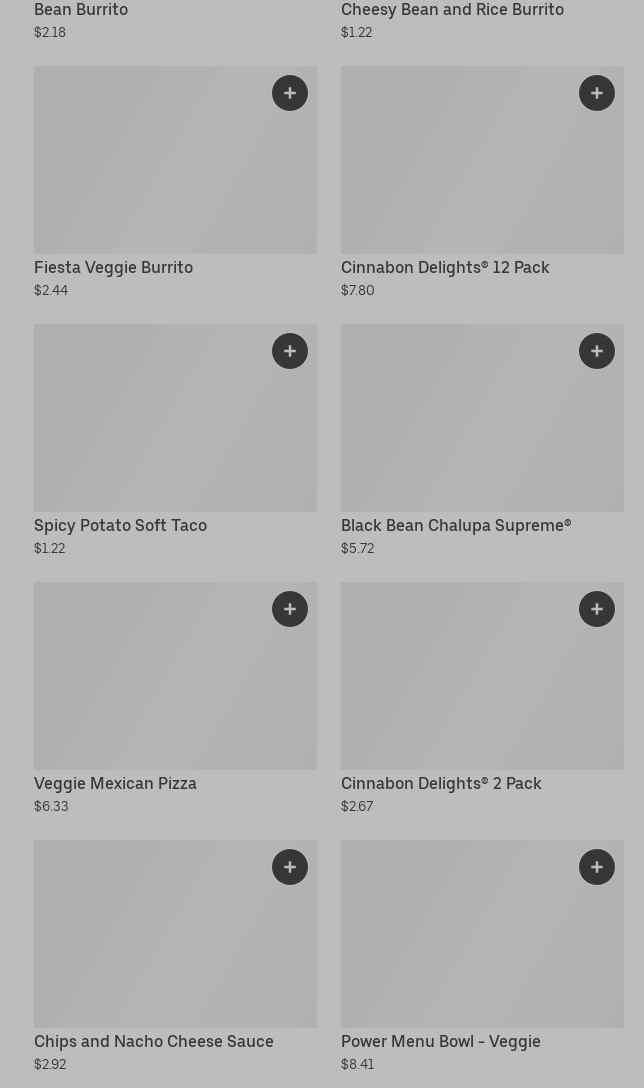This screenshot has width=644, height=1088.
Task: View Chips and Nacho Cheese Sauce details
Action: click(x=150, y=944)
